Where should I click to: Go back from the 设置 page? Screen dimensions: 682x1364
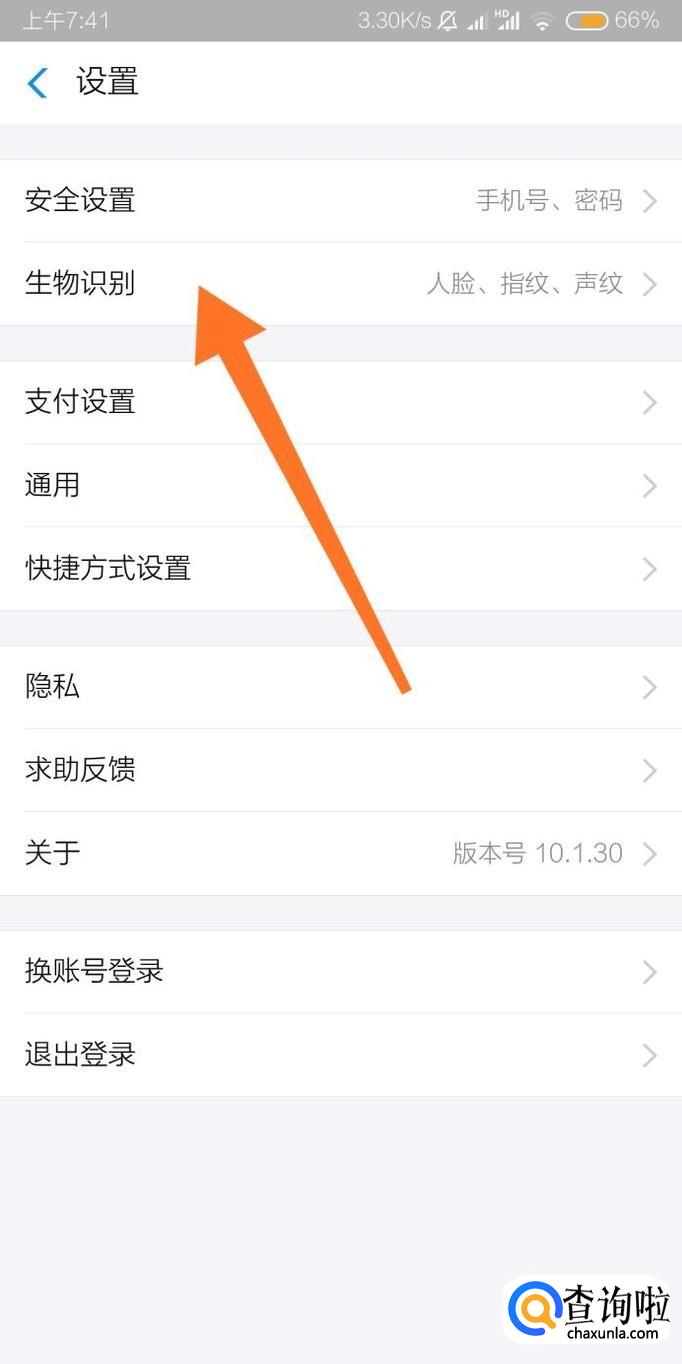38,82
